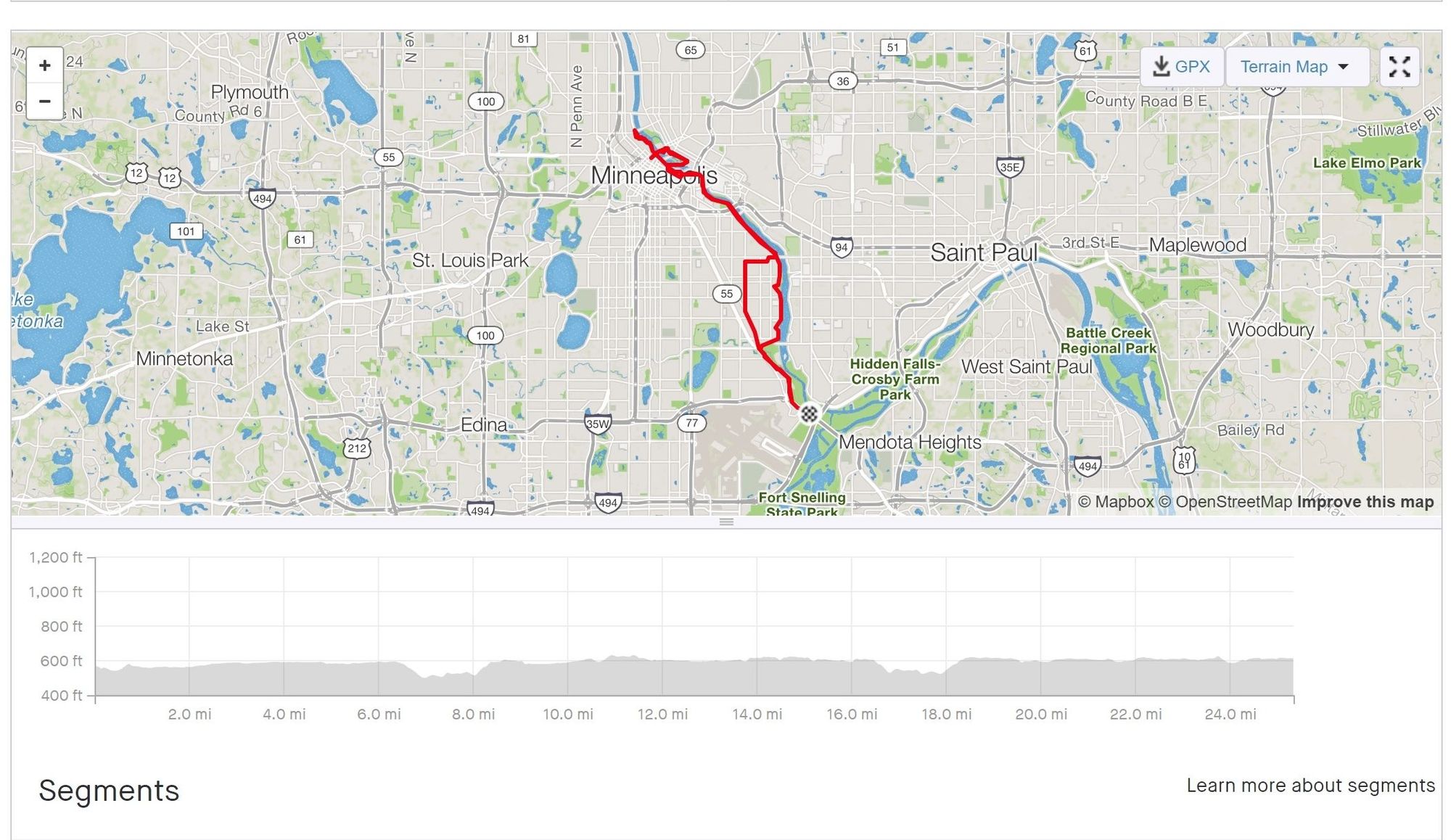Zoom in on the map
Viewport: 1451px width, 840px height.
(44, 65)
